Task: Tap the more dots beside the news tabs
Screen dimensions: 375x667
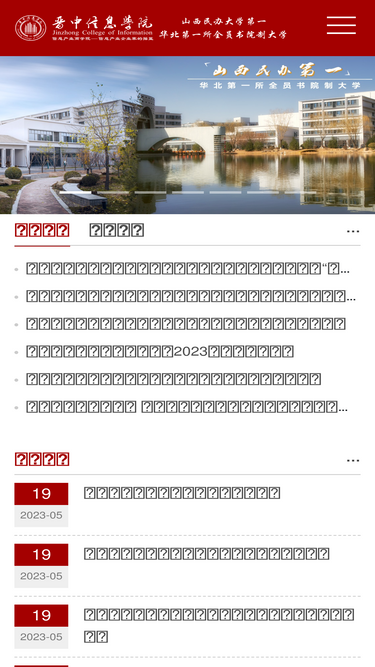Action: pos(353,231)
